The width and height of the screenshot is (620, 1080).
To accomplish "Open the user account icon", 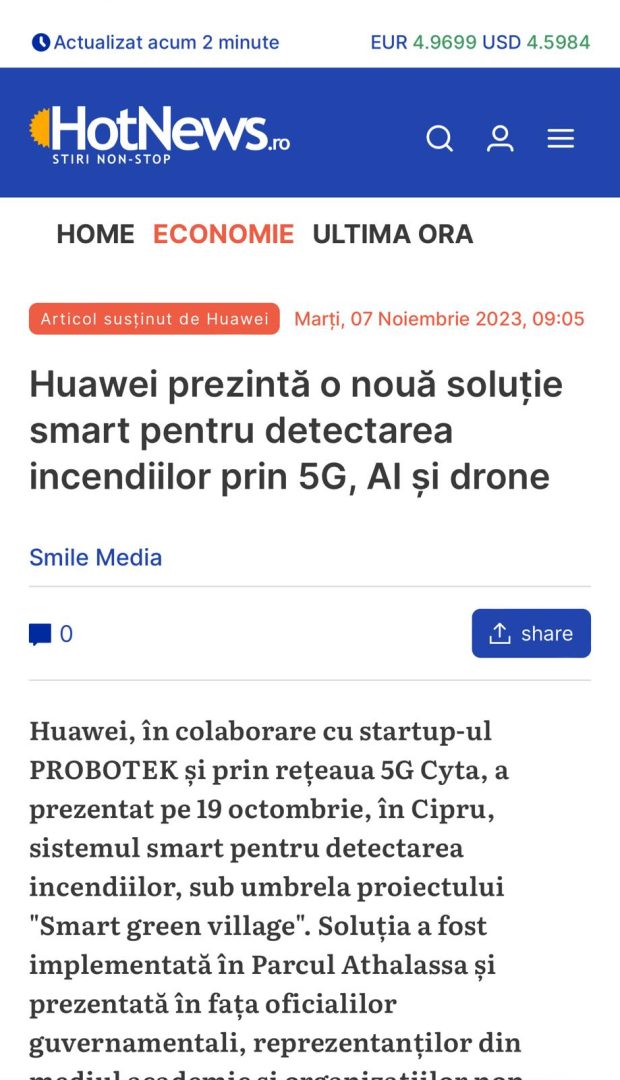I will point(500,138).
